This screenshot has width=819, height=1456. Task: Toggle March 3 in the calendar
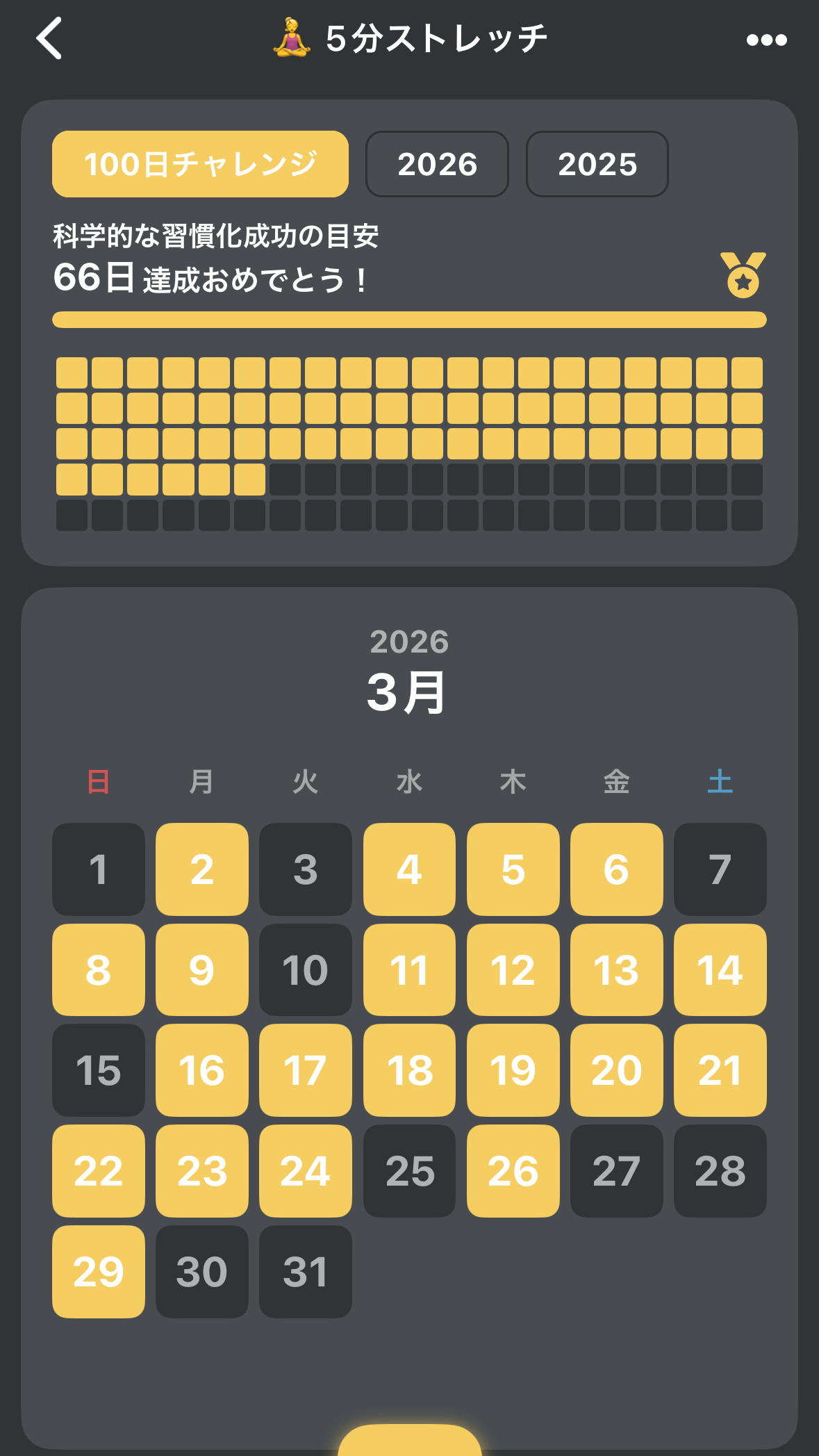coord(306,869)
